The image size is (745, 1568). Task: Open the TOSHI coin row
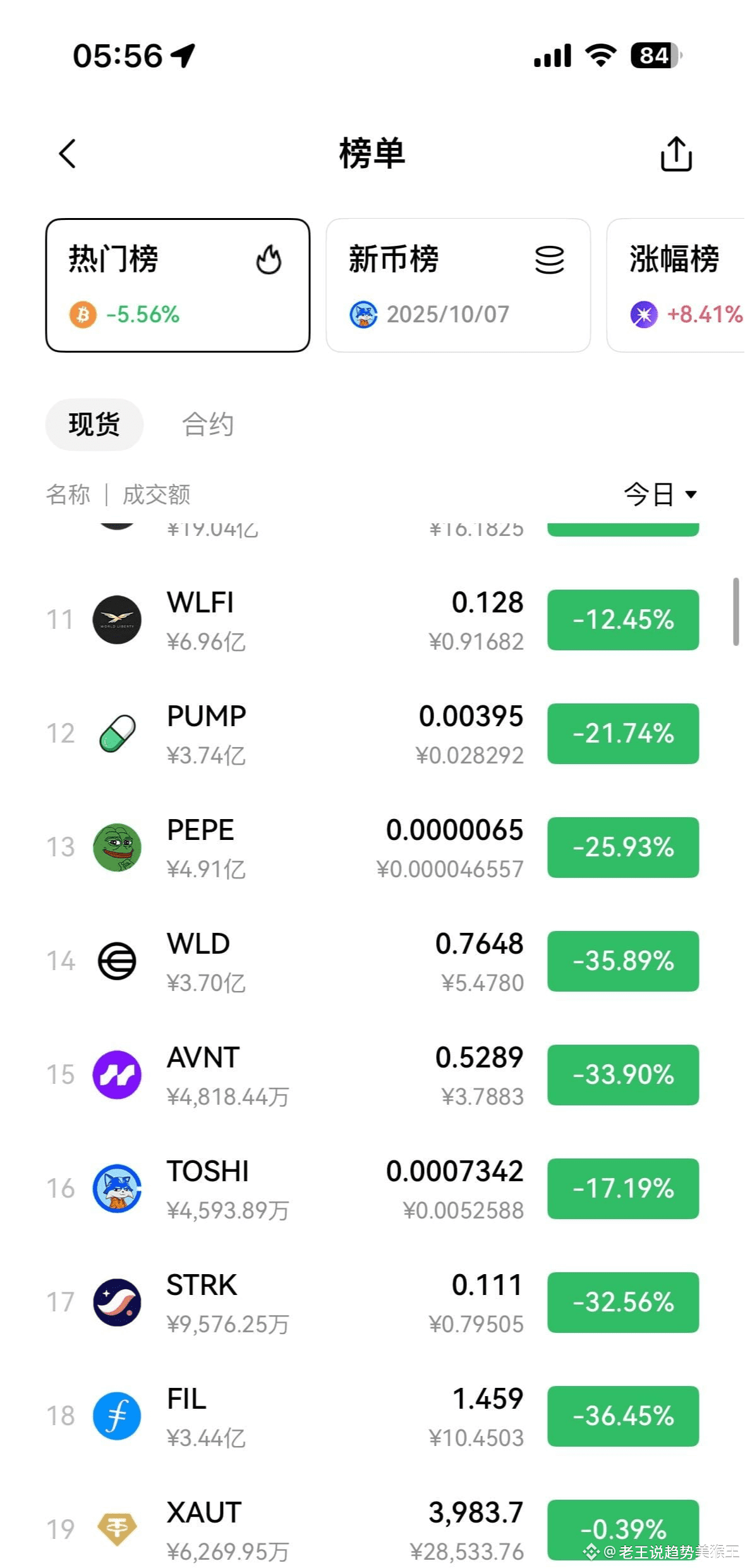click(316, 1189)
